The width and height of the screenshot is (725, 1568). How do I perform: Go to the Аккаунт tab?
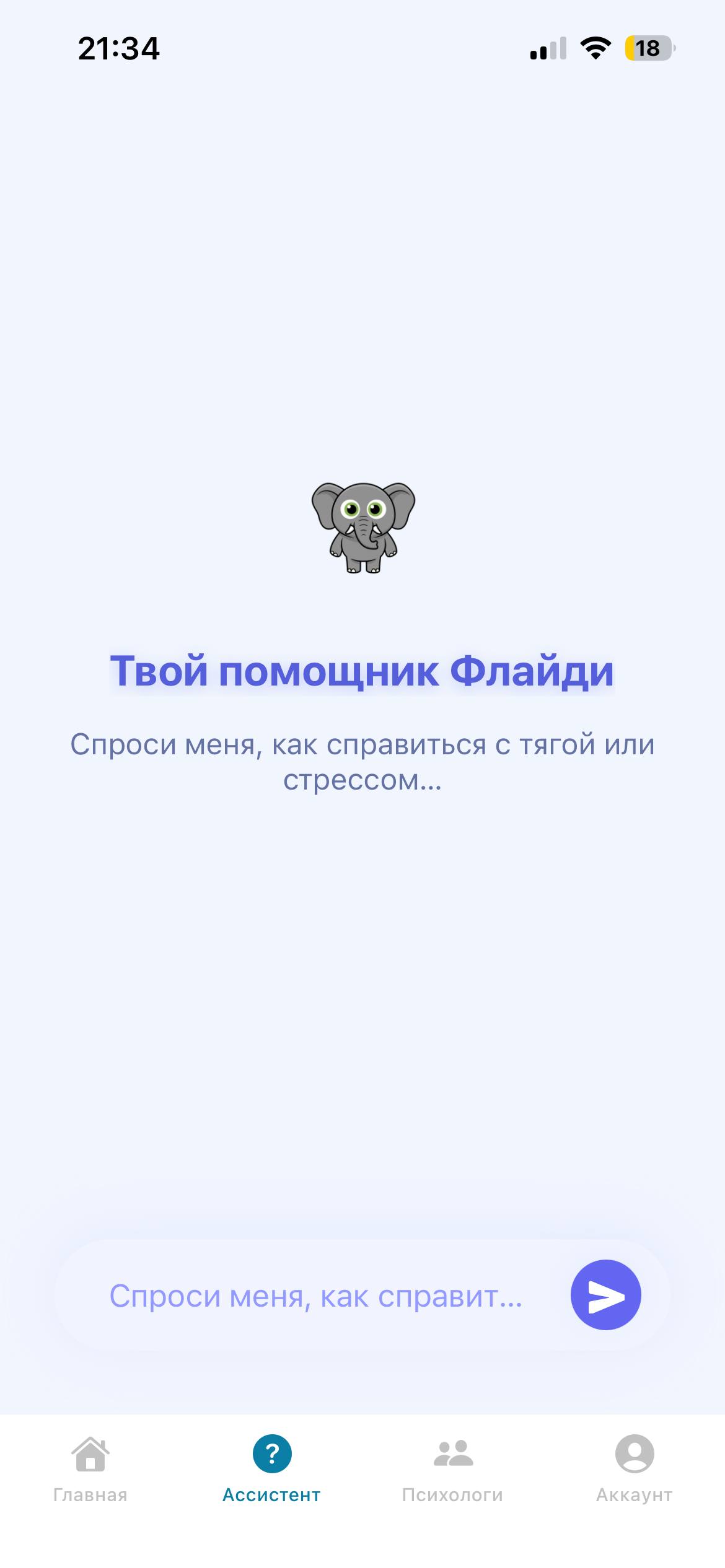[634, 1468]
